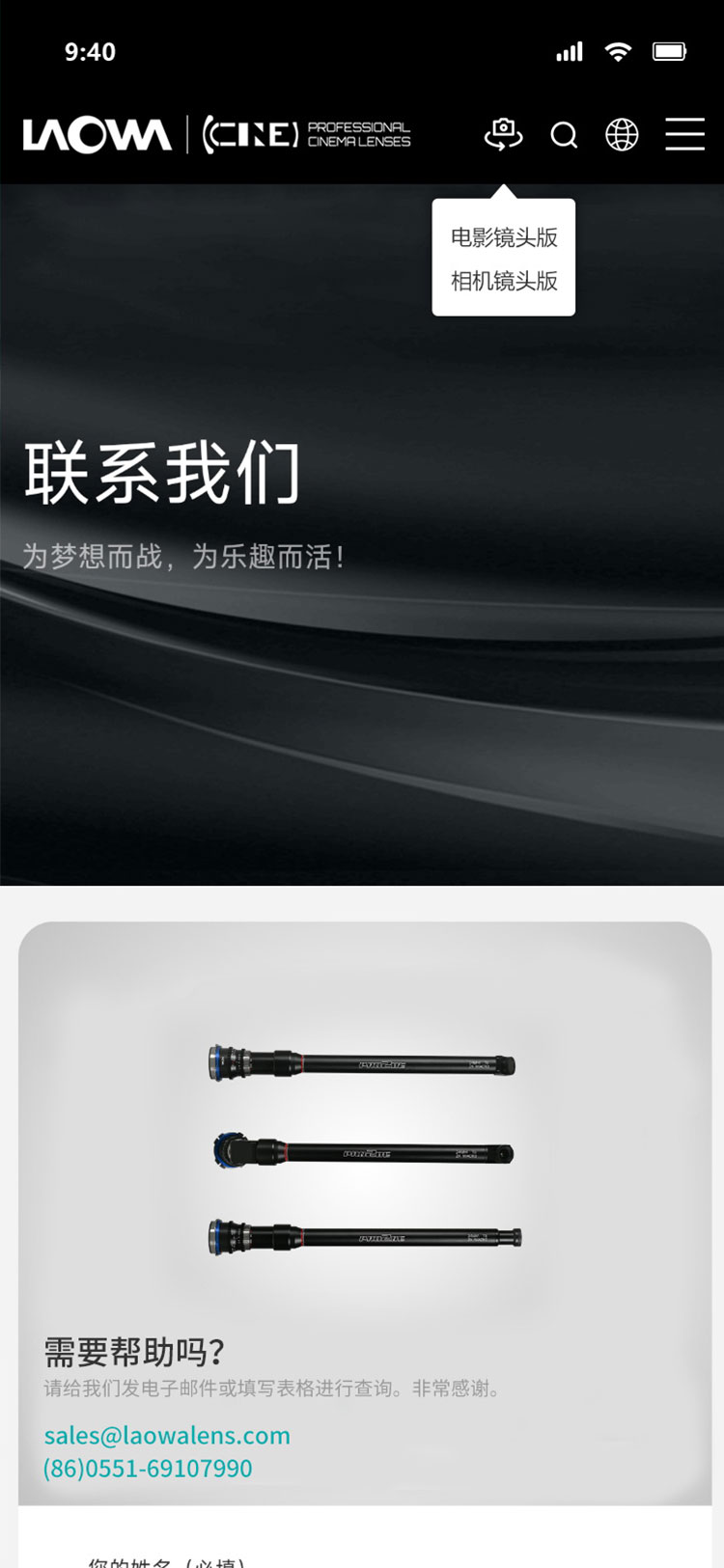724x1568 pixels.
Task: Tap the sales@laowalens.com email link
Action: click(x=167, y=1435)
